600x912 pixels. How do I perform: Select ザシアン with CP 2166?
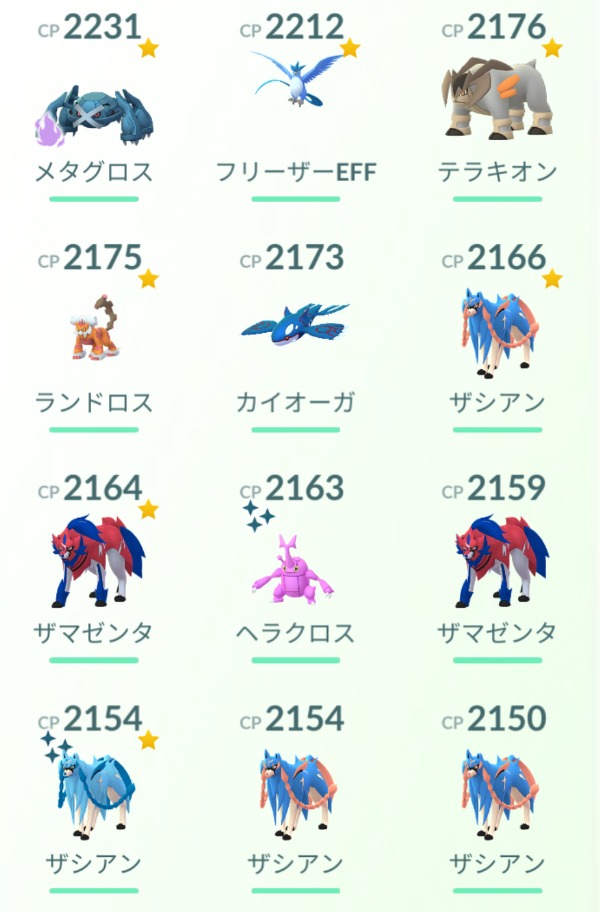tap(497, 335)
